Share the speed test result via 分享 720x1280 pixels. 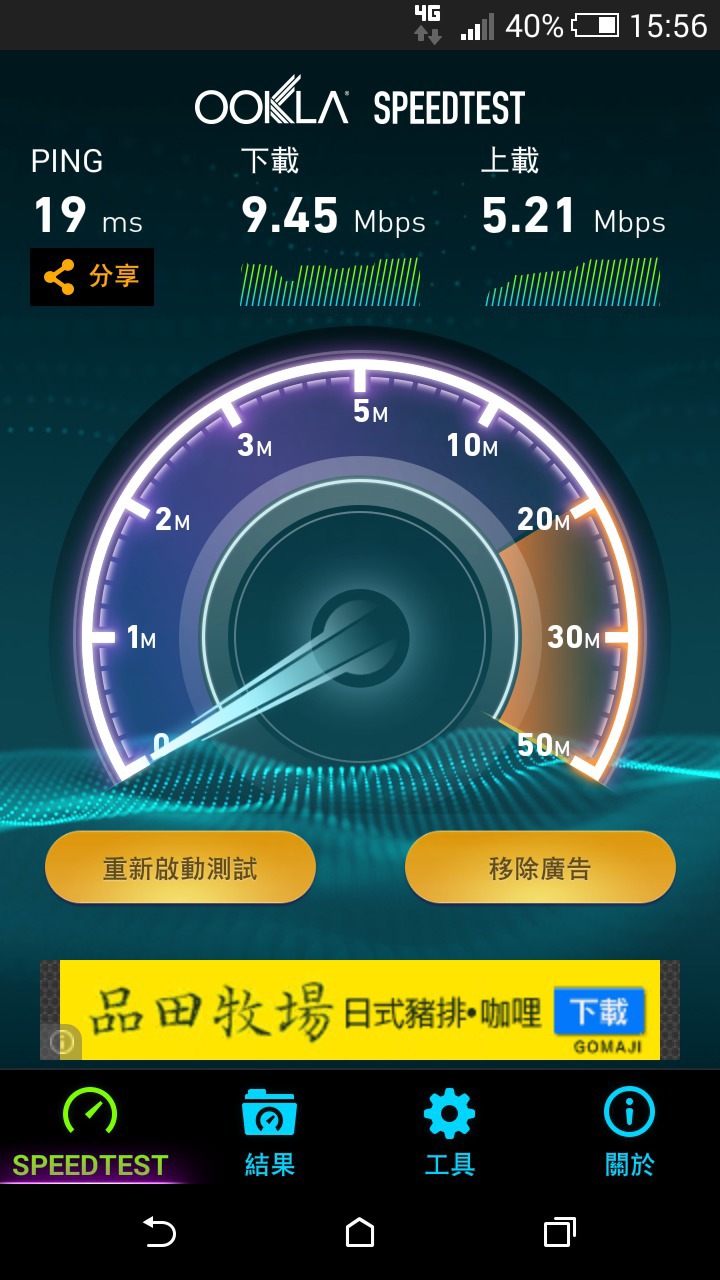tap(92, 277)
